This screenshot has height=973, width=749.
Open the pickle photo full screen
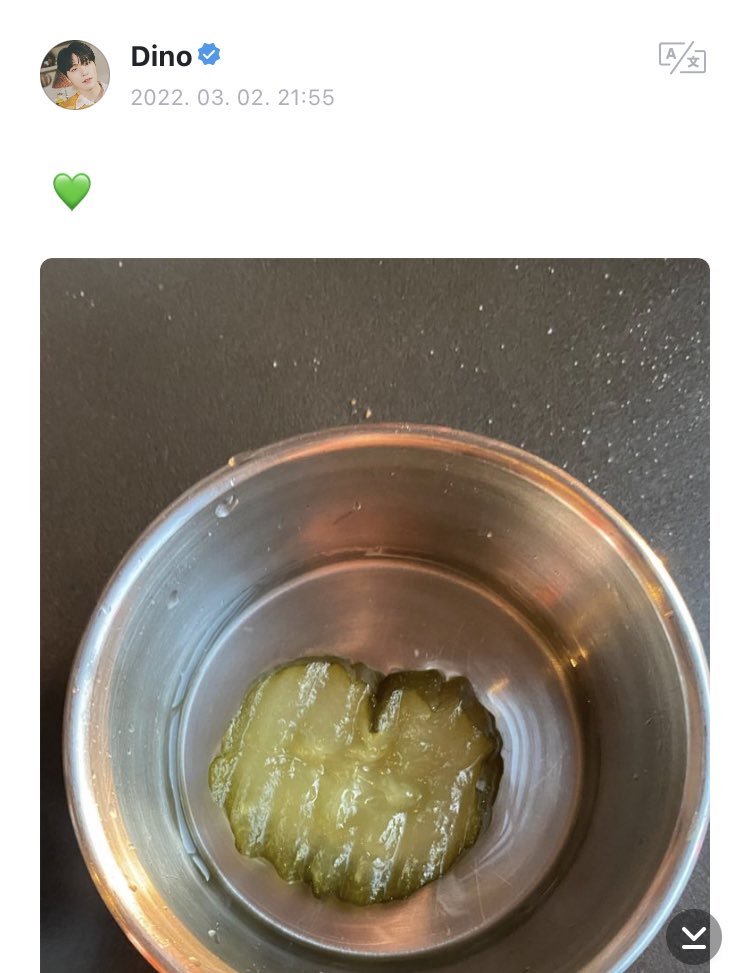[x=374, y=600]
